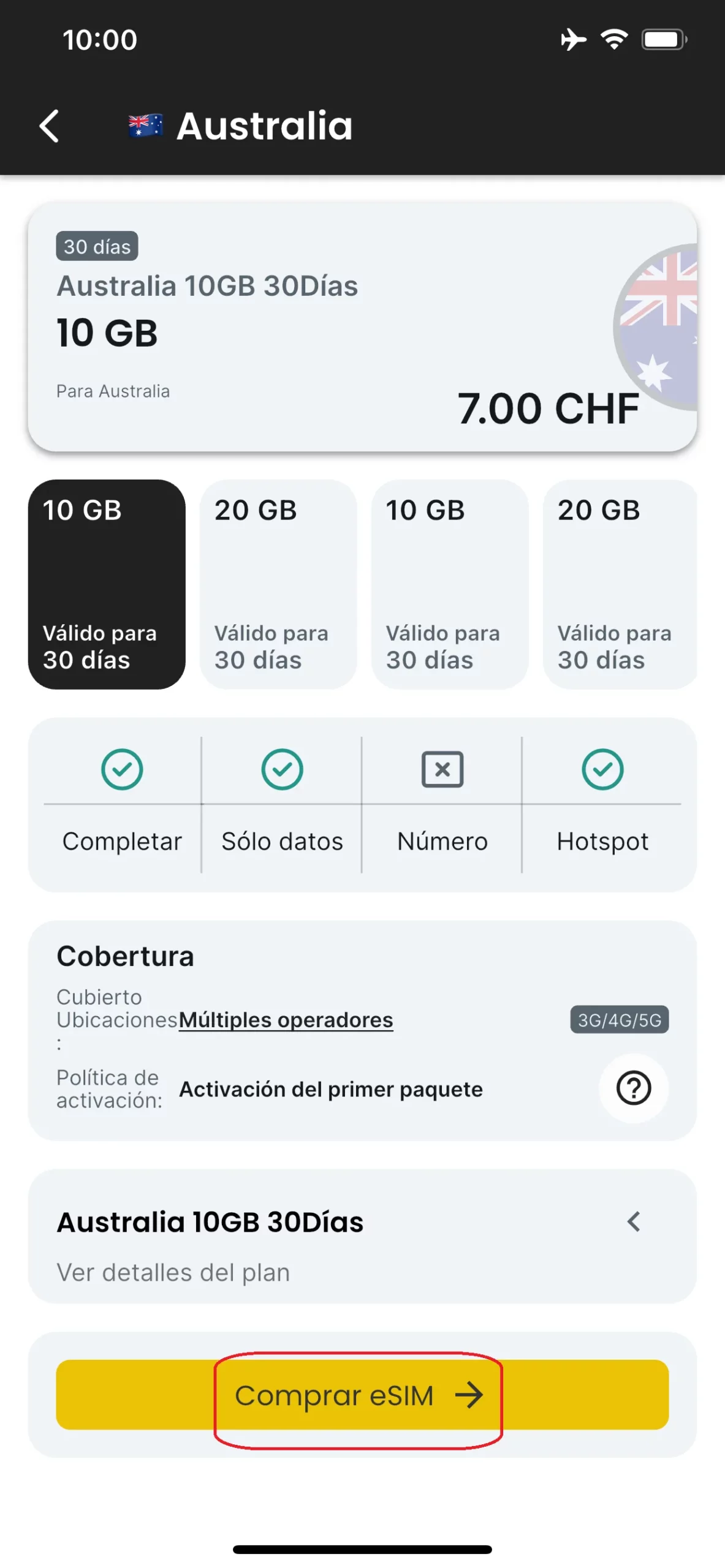The image size is (725, 1568).
Task: Open the Múltiples operadores link
Action: point(285,1020)
